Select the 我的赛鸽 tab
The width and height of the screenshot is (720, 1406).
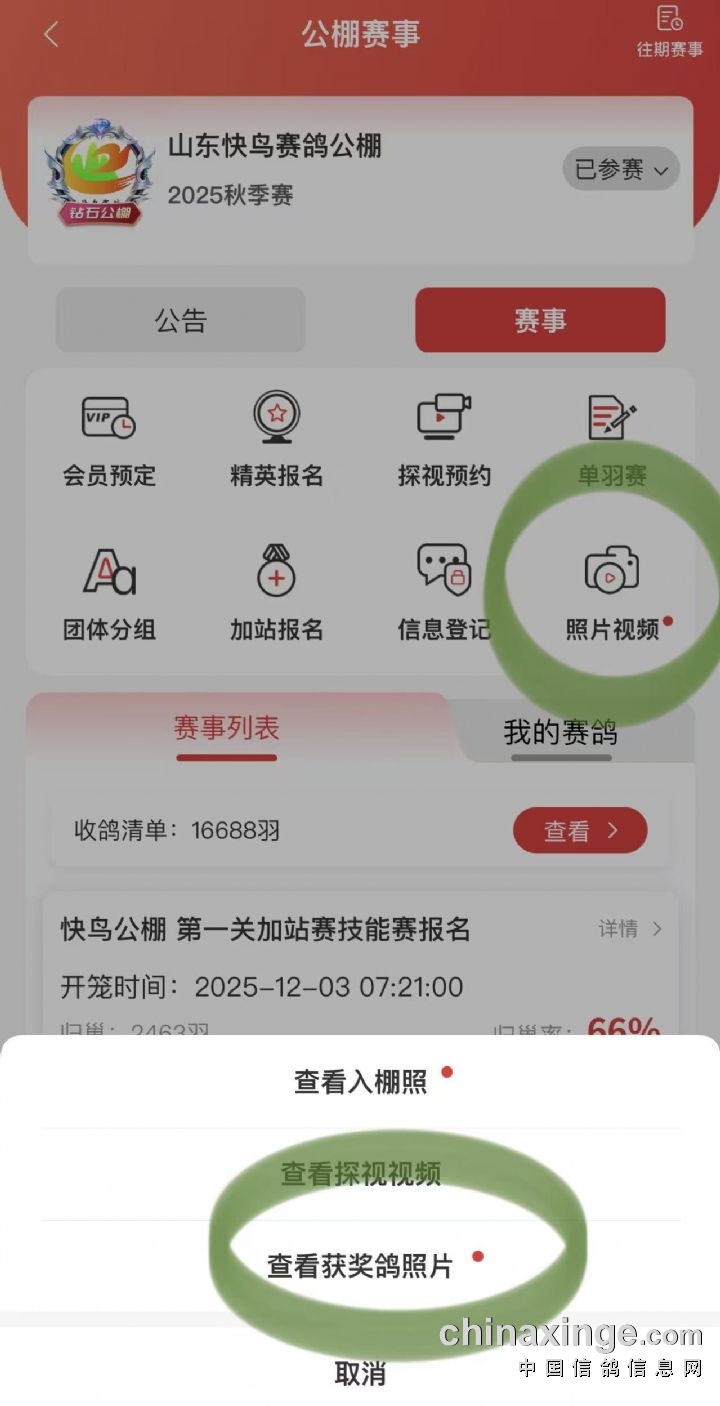[560, 733]
